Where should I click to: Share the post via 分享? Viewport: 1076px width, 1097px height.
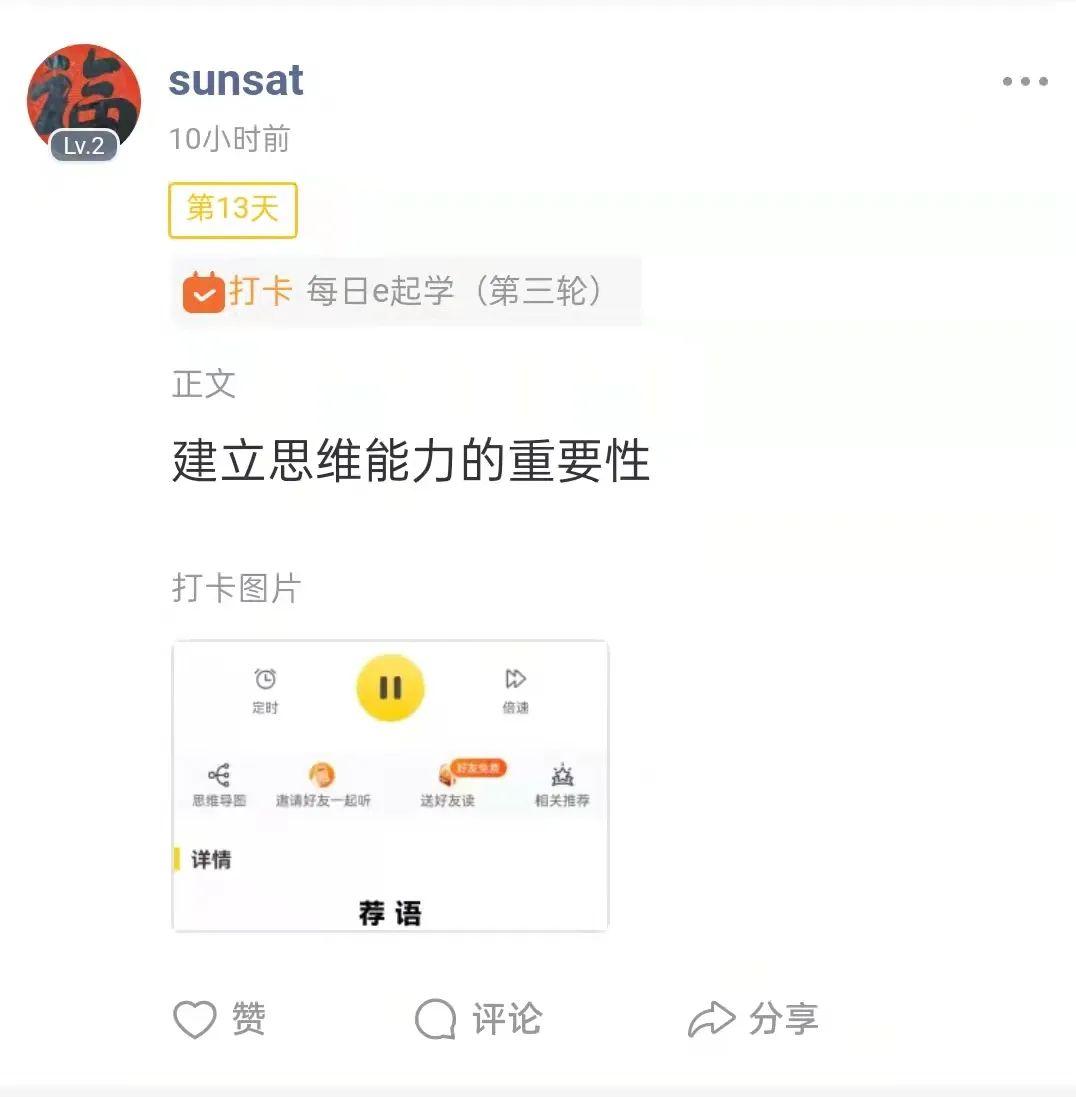tap(753, 1019)
